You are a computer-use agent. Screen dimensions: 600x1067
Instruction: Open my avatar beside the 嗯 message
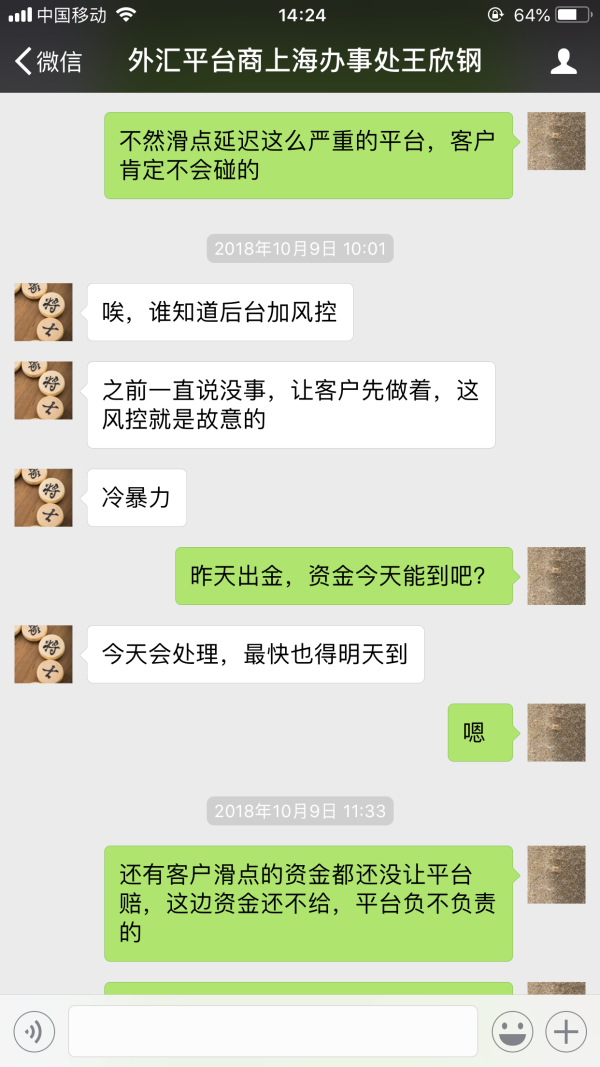point(556,733)
